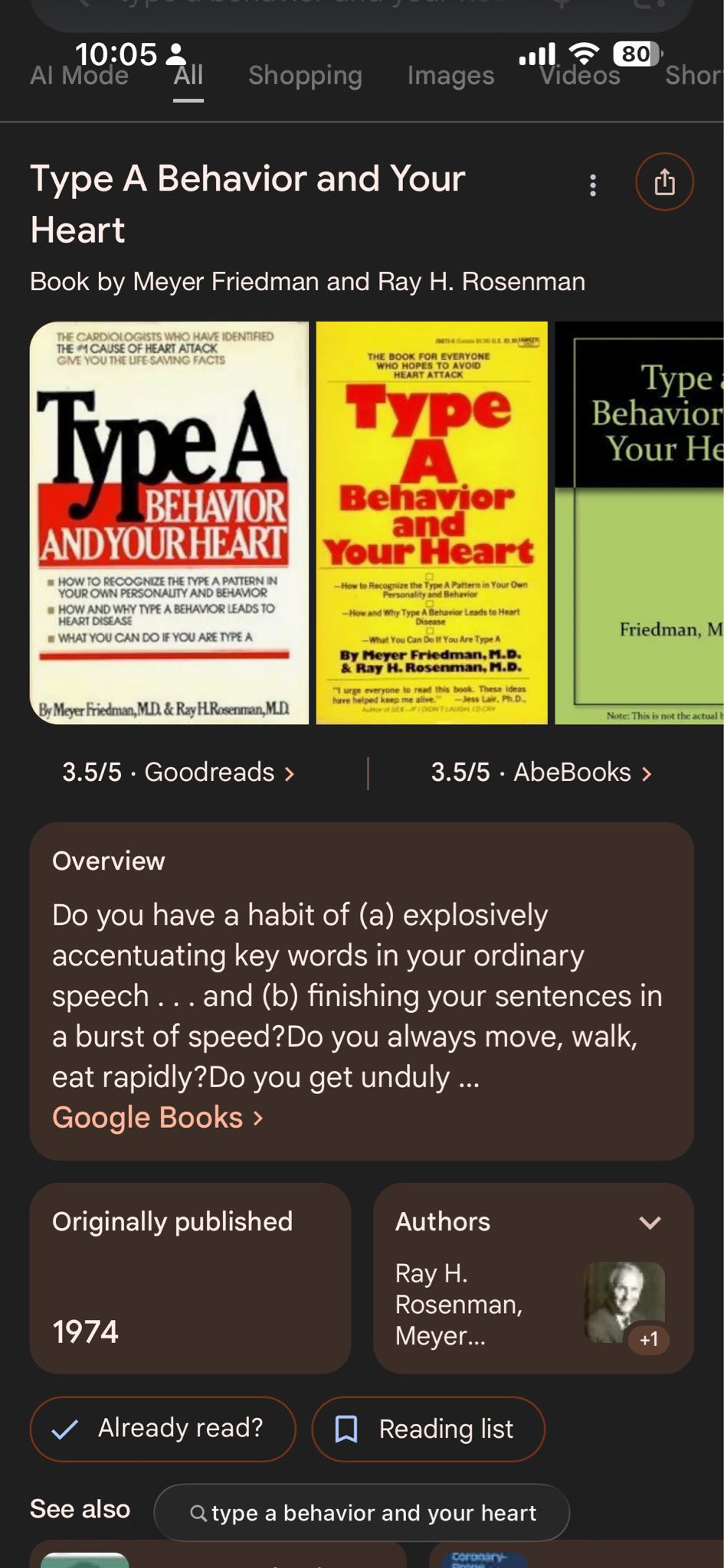Open the green and black book cover
Image resolution: width=724 pixels, height=1568 pixels.
click(x=639, y=522)
